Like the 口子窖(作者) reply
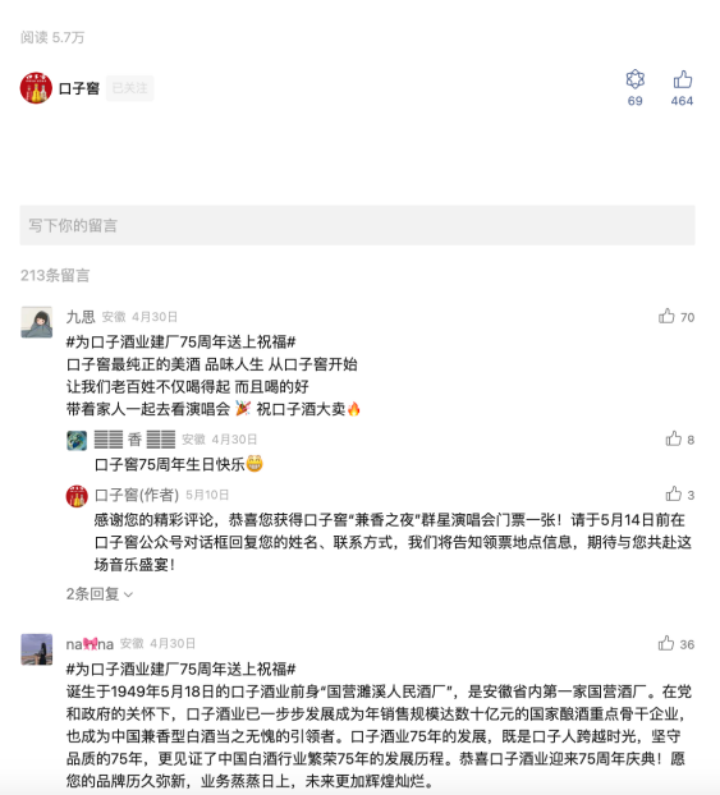The image size is (720, 795). [674, 494]
